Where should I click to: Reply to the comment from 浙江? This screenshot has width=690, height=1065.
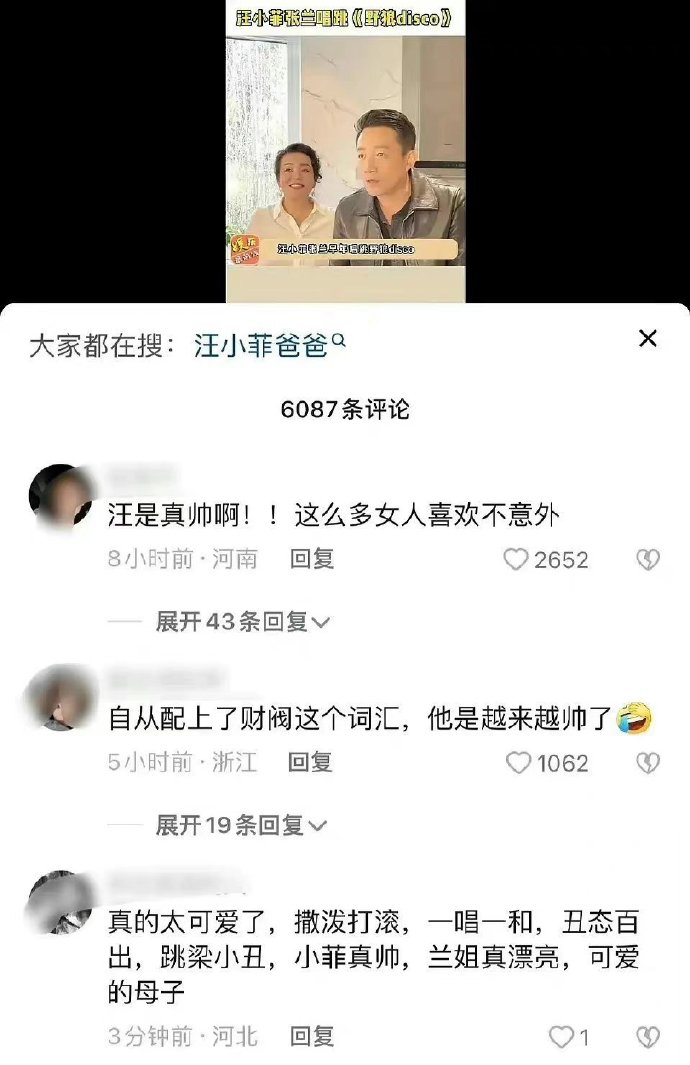click(311, 762)
